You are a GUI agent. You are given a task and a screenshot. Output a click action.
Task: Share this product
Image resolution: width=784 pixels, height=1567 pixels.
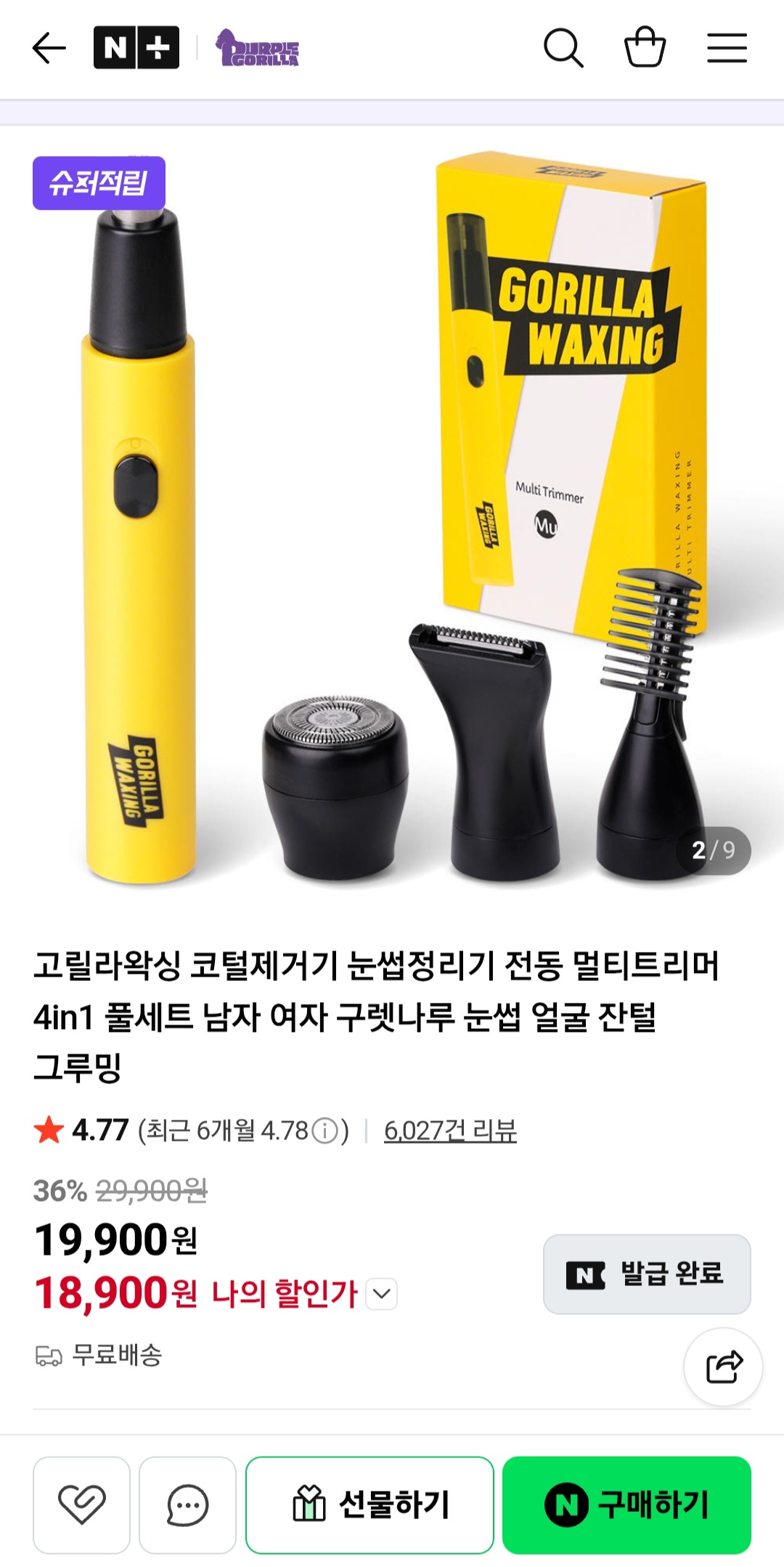(x=724, y=1367)
